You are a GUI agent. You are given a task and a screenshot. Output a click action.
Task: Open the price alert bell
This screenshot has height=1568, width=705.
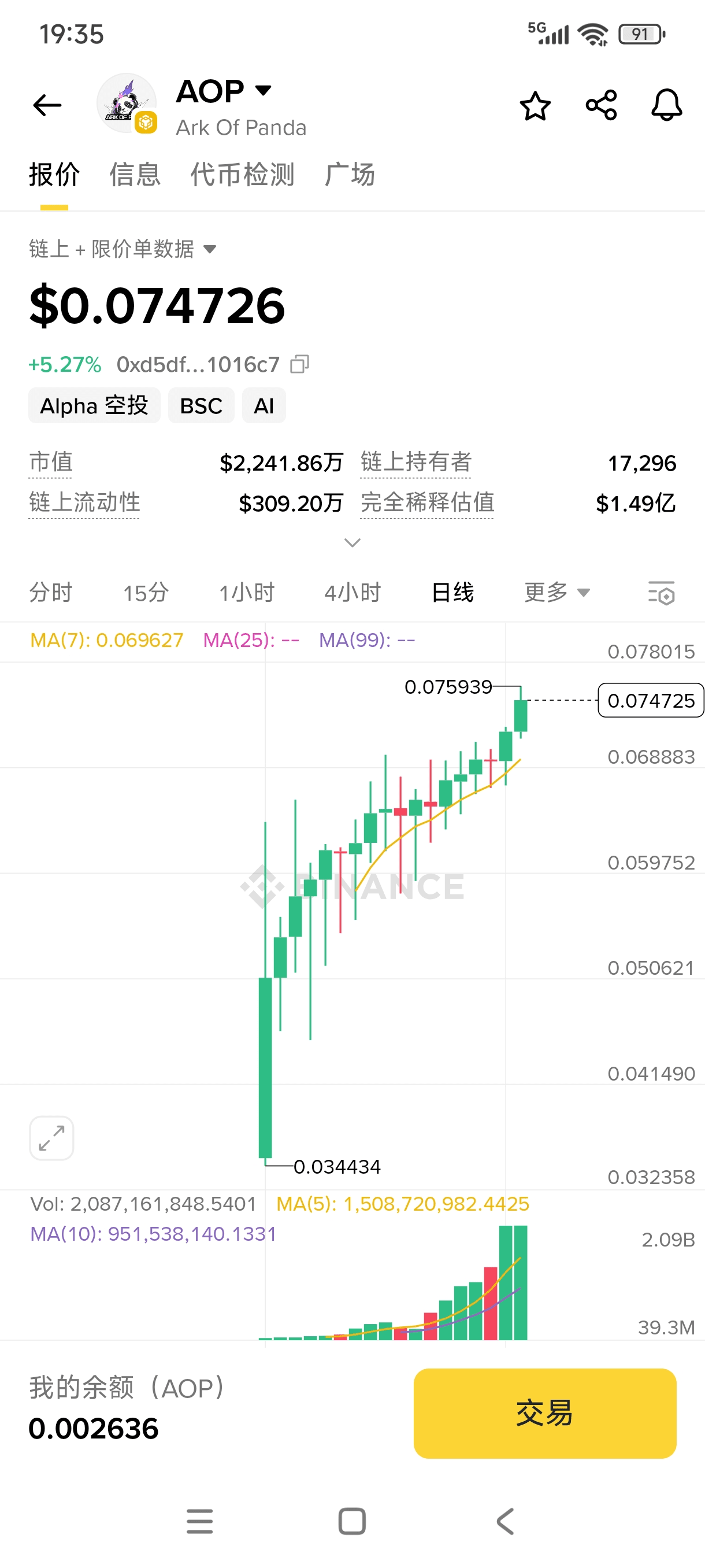click(666, 106)
